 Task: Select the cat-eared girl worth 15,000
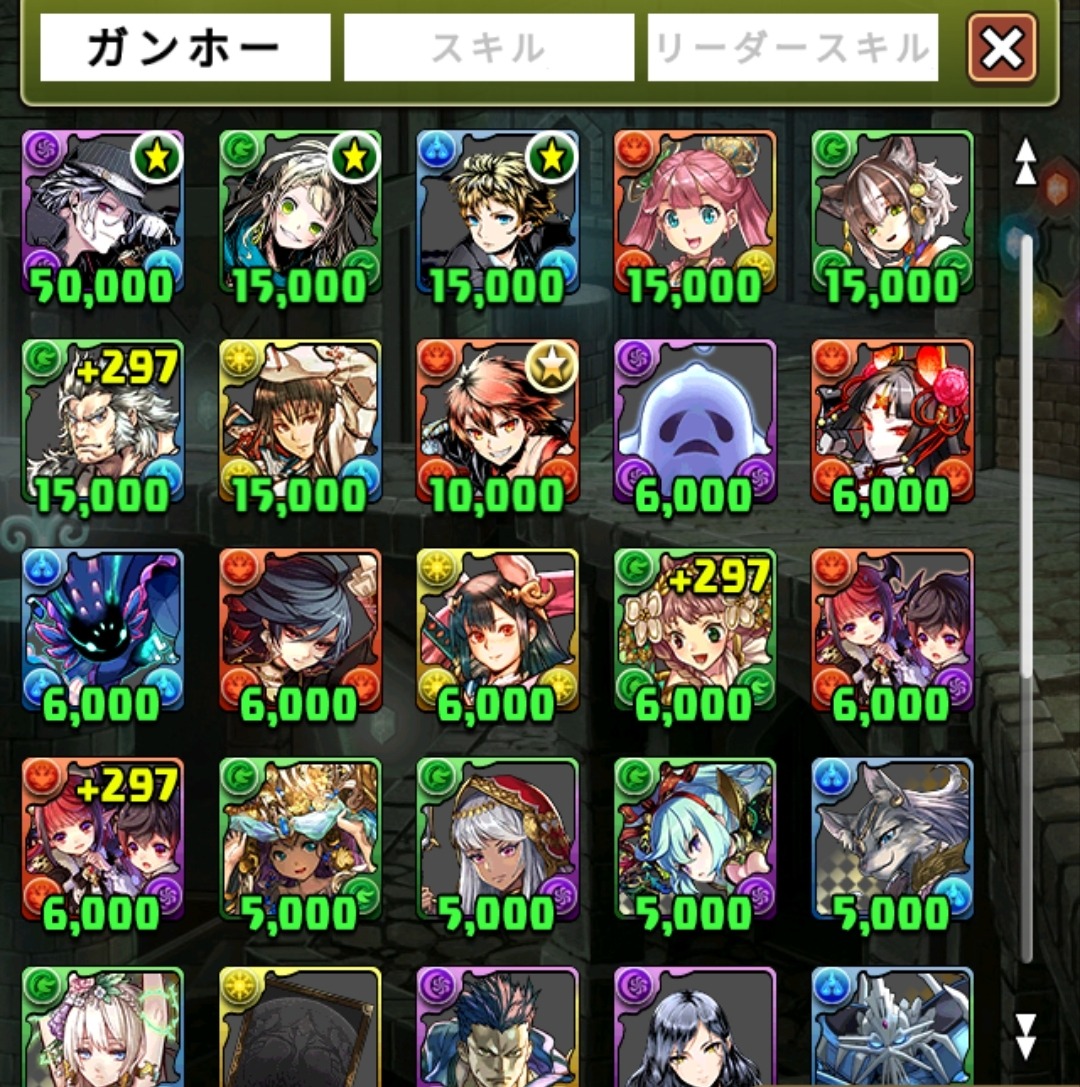892,210
